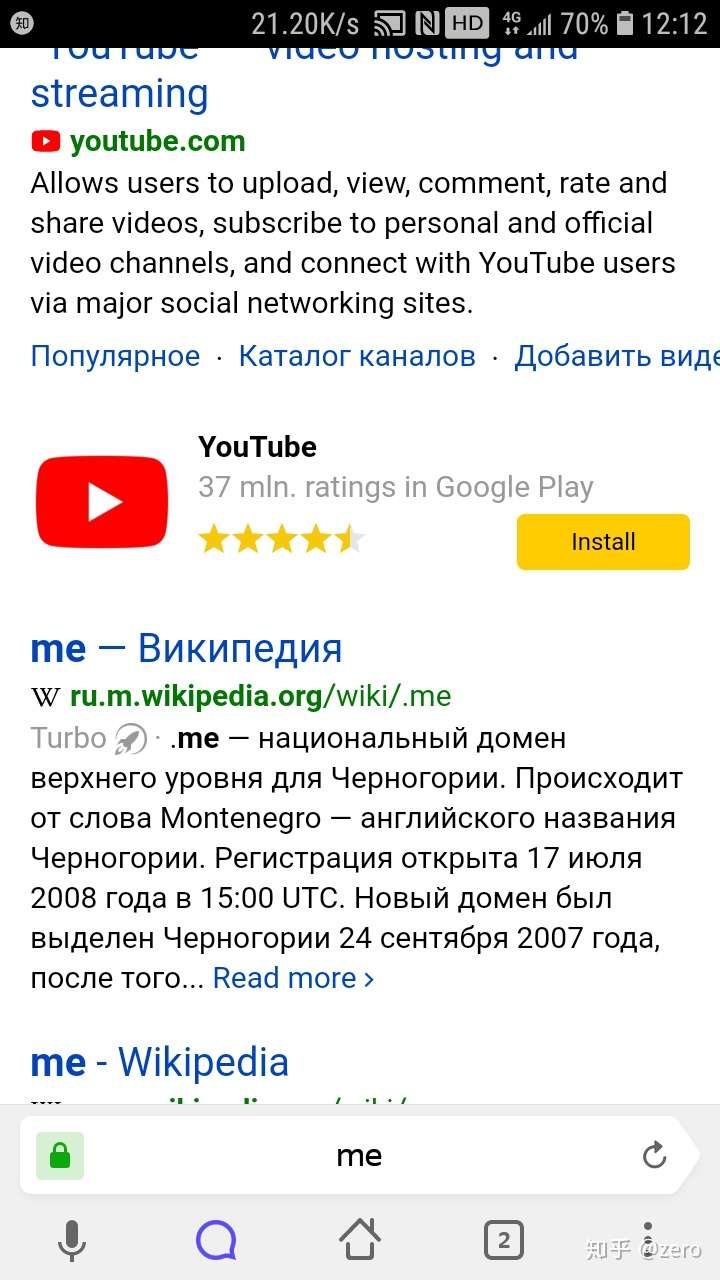Open the me — Википедия result
This screenshot has height=1280, width=720.
tap(186, 649)
